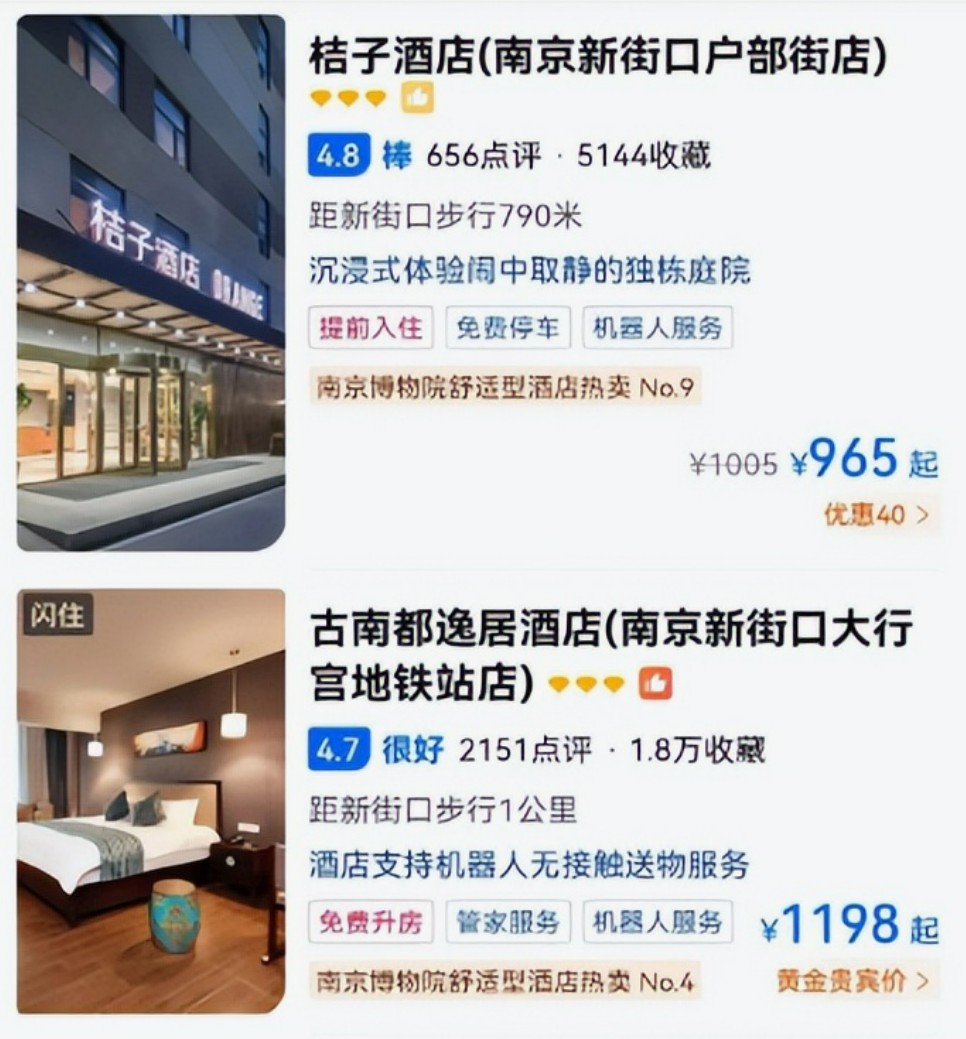
Task: Toggle the 提前入住 service tag
Action: pyautogui.click(x=370, y=328)
